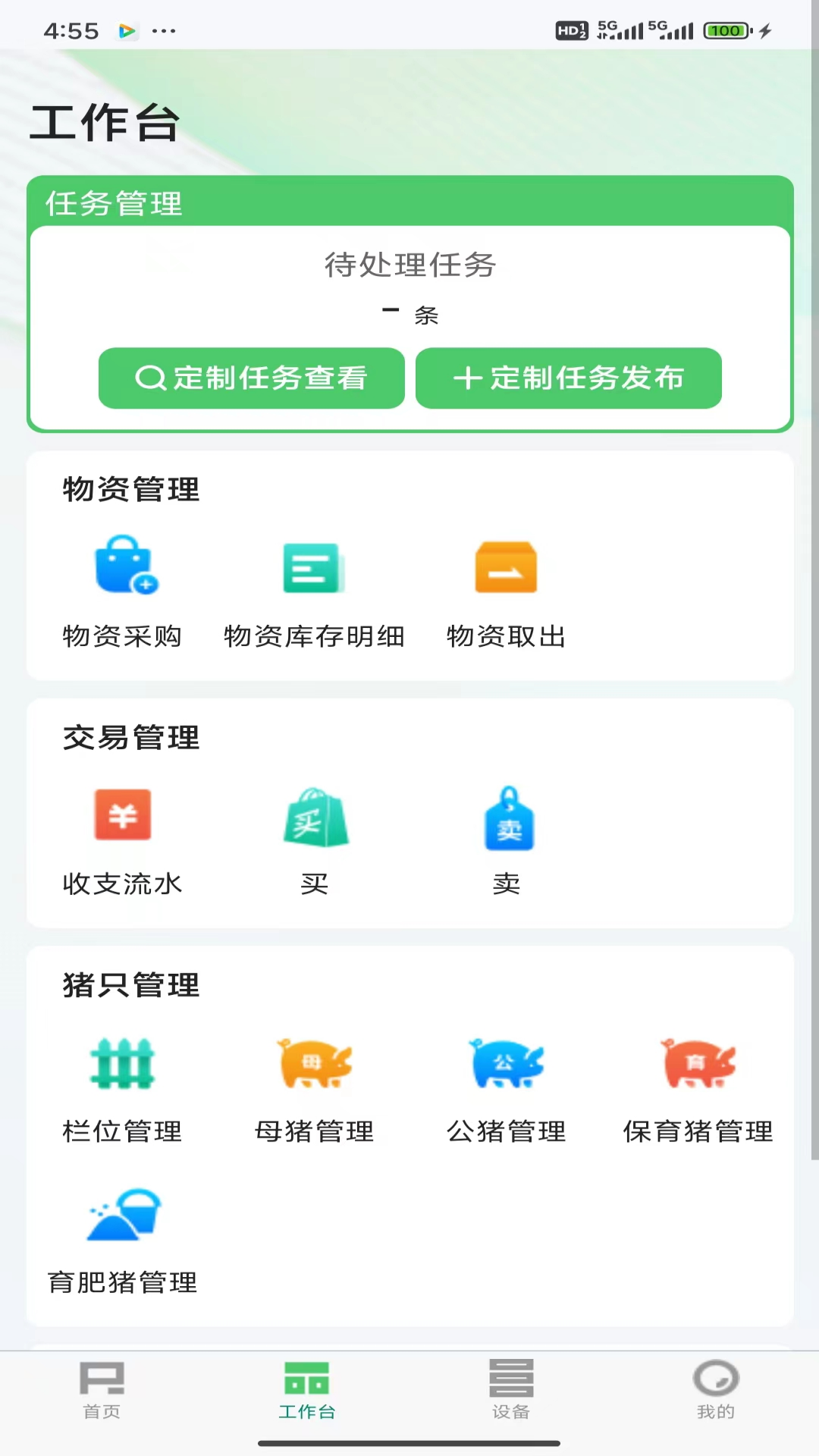This screenshot has height=1456, width=819.
Task: Switch to the 首页 tab
Action: tap(102, 1389)
